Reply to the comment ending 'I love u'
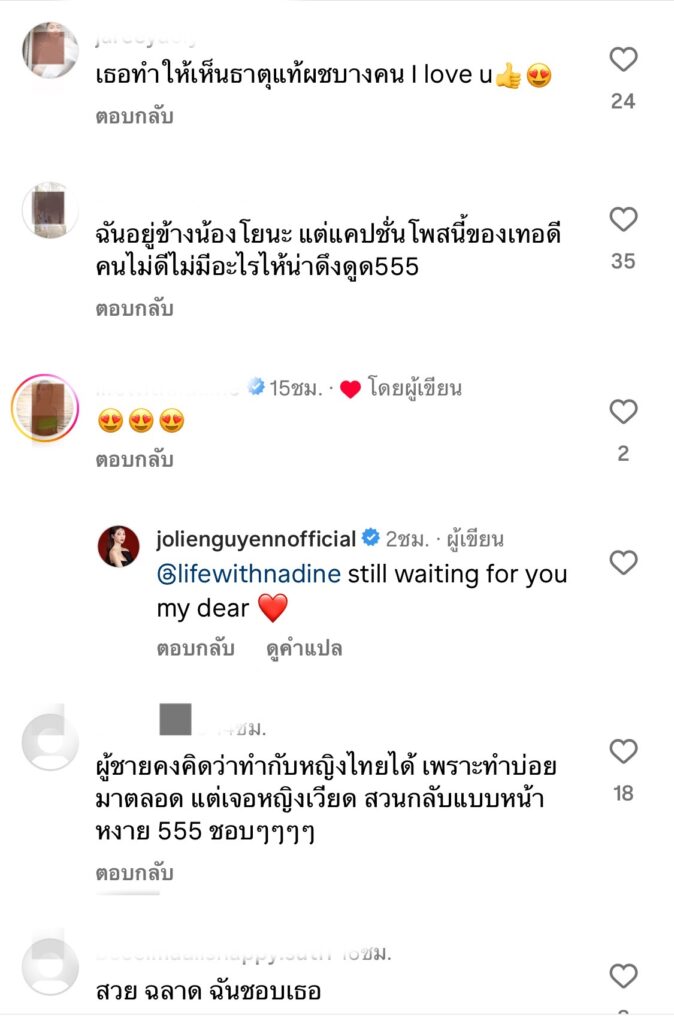 135,117
